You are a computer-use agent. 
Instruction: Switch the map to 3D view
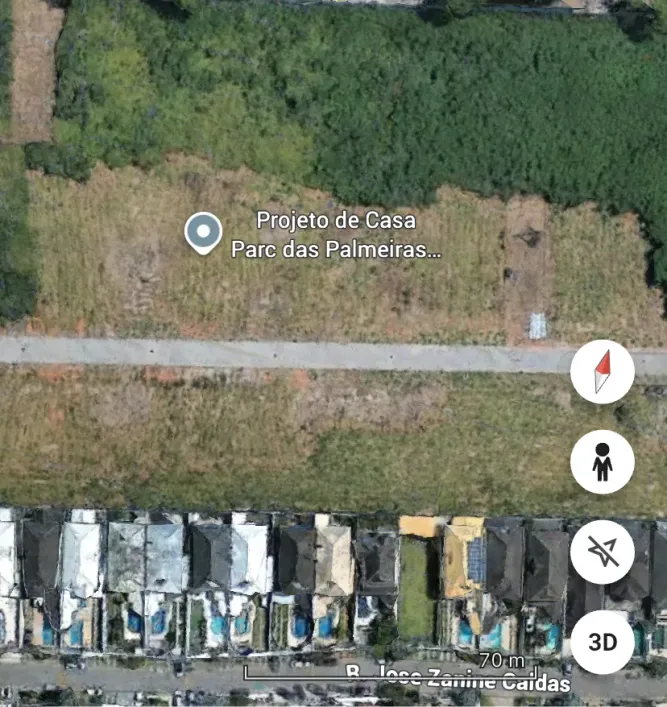602,641
